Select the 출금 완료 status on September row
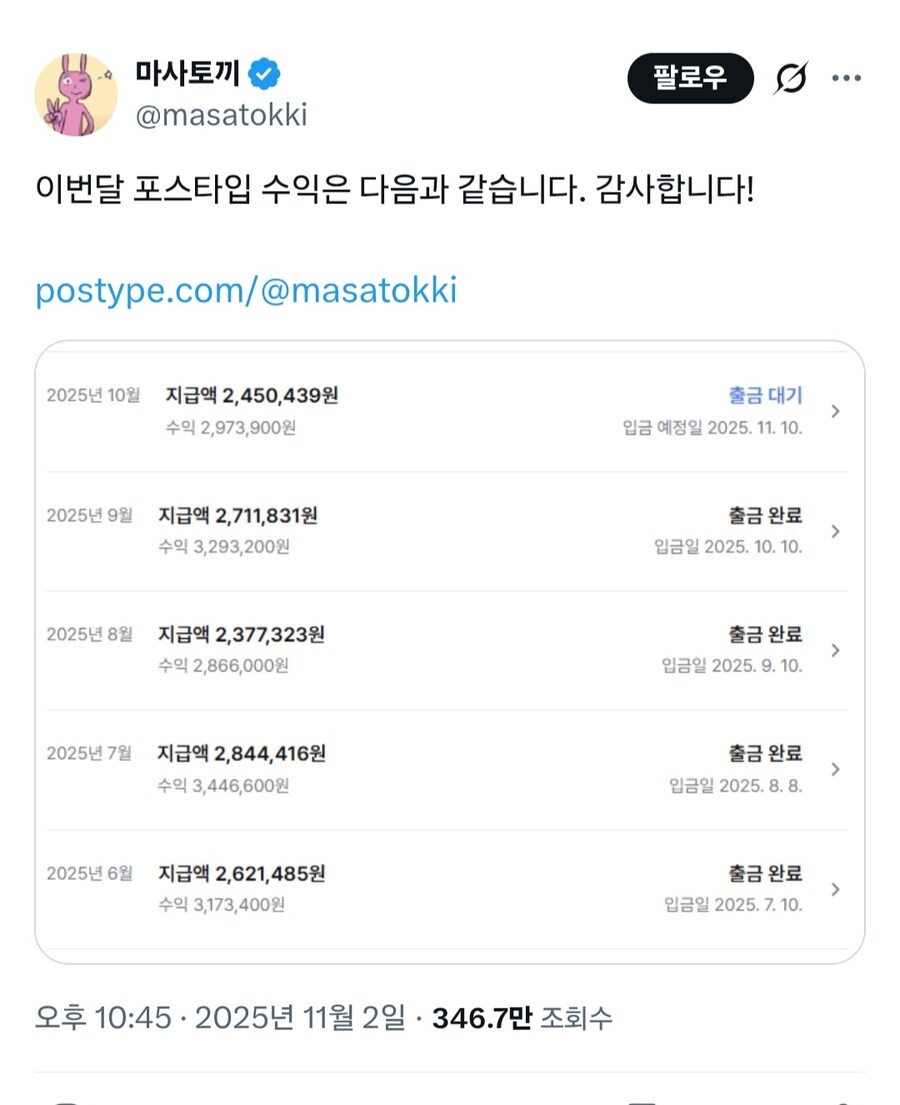This screenshot has width=900, height=1105. pos(765,515)
